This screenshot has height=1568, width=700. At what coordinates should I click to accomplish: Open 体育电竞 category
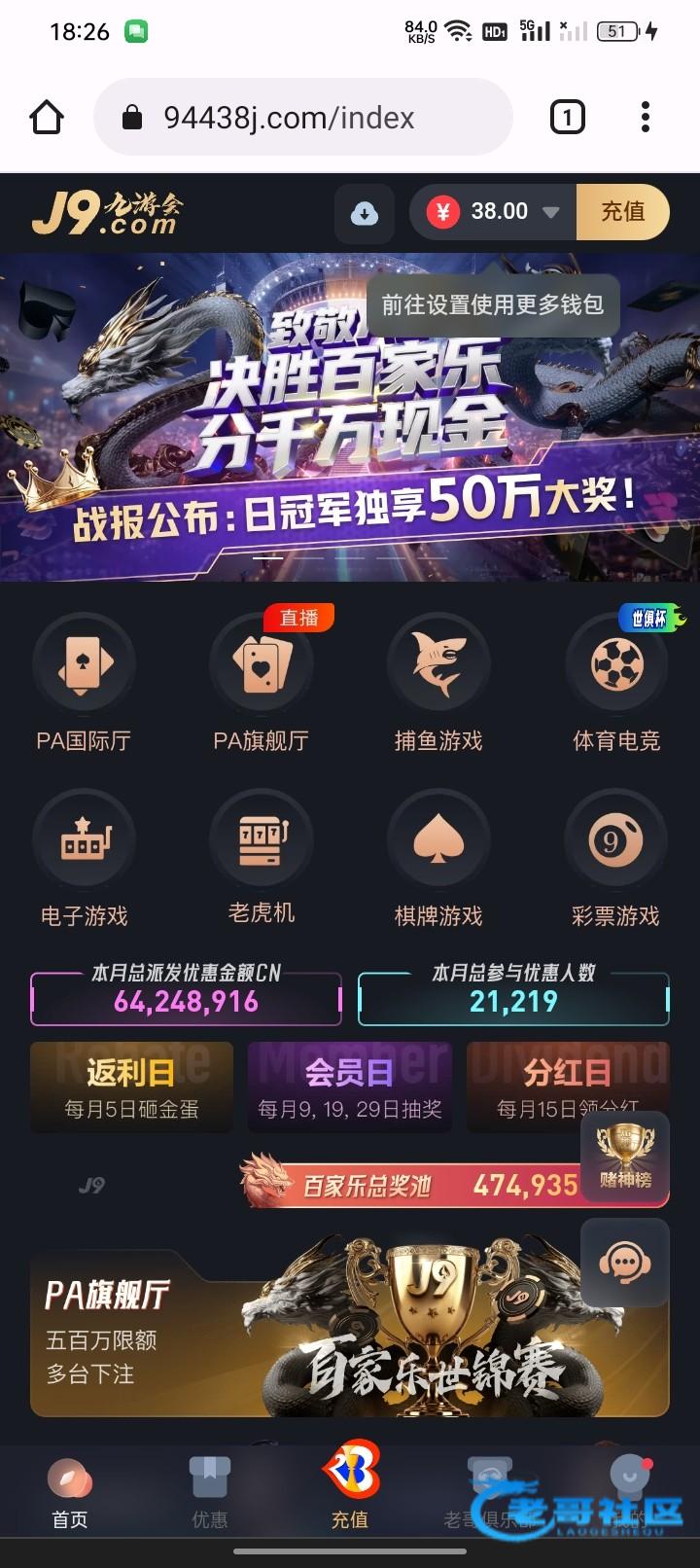616,683
